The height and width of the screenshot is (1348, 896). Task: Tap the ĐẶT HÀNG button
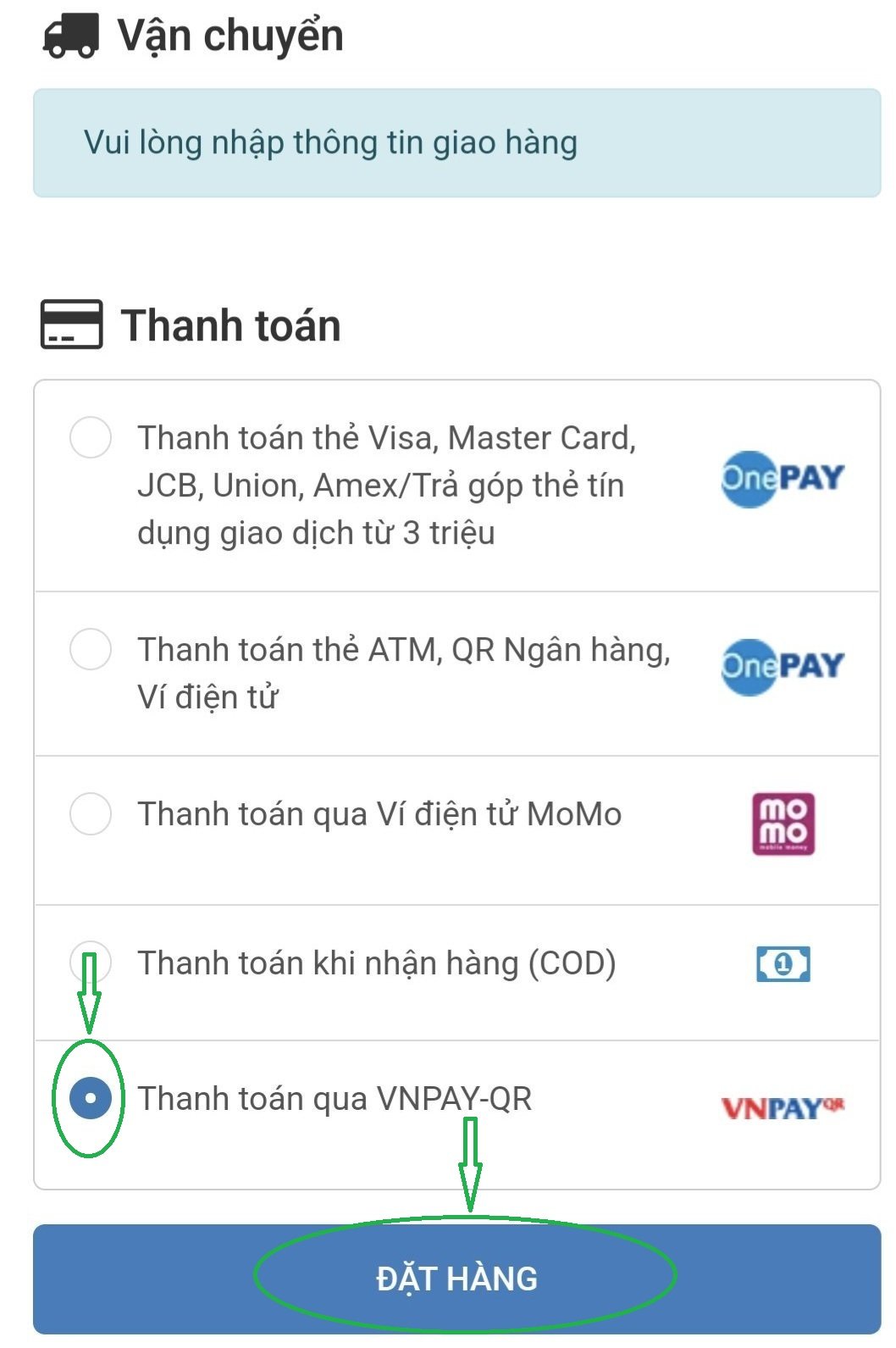456,1278
